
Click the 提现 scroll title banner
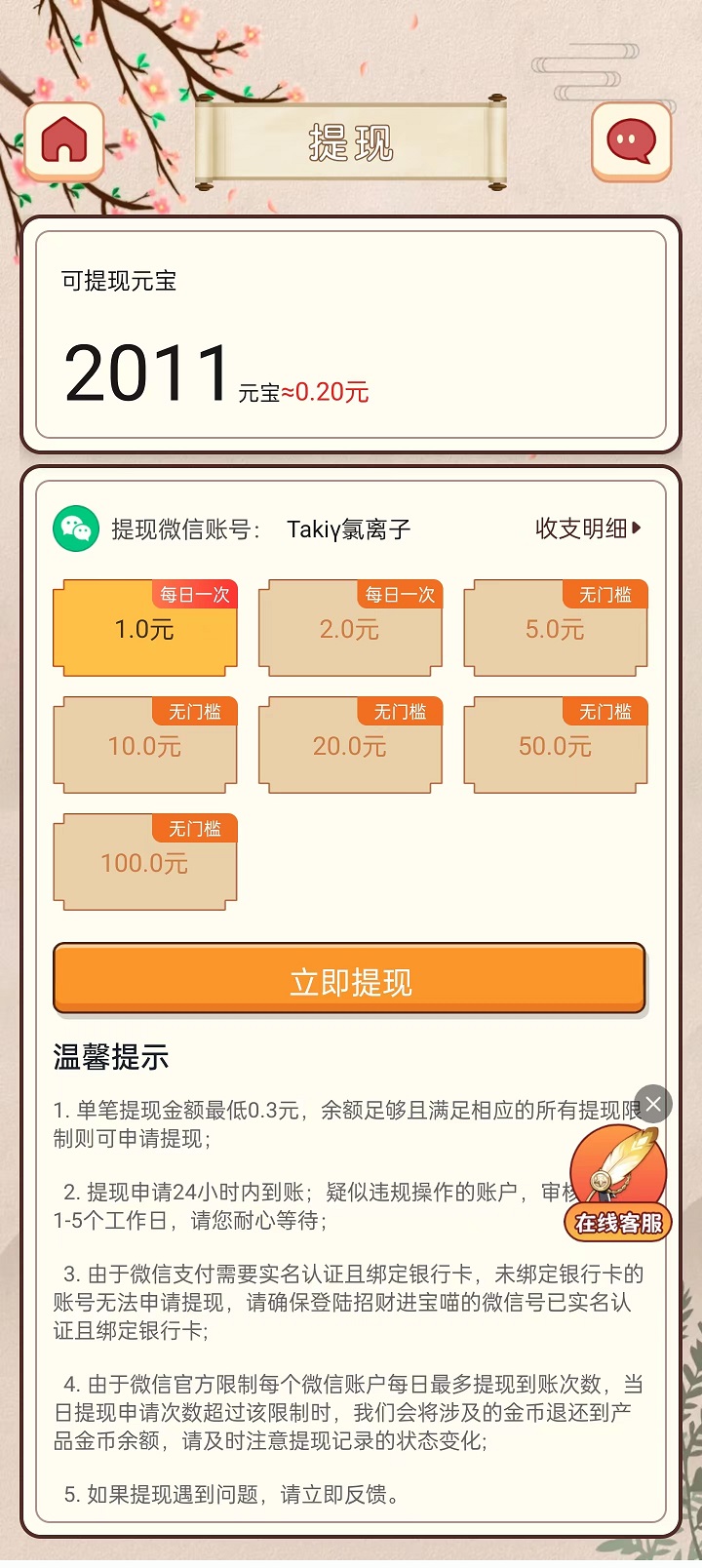coord(350,141)
